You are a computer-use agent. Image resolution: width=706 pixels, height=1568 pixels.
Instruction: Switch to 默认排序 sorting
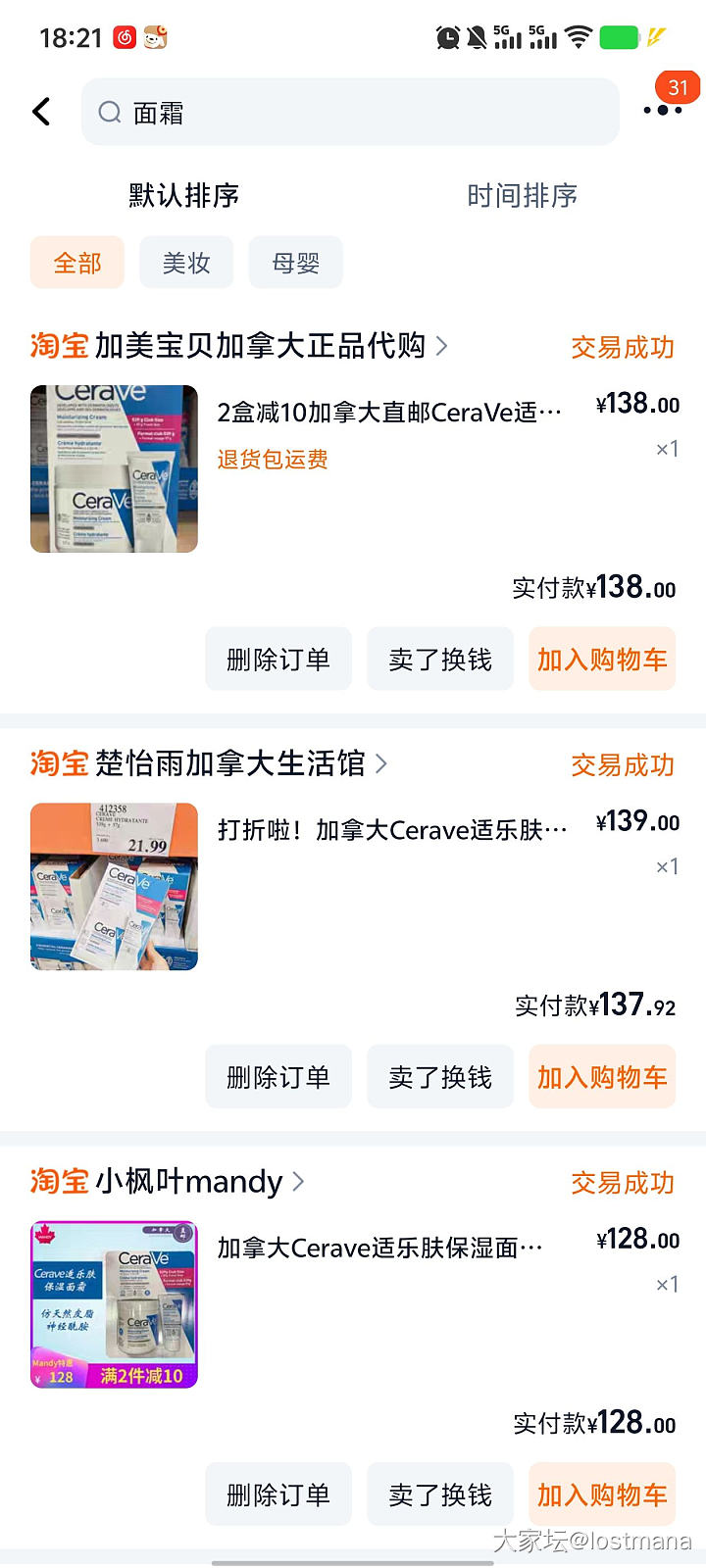pyautogui.click(x=183, y=195)
